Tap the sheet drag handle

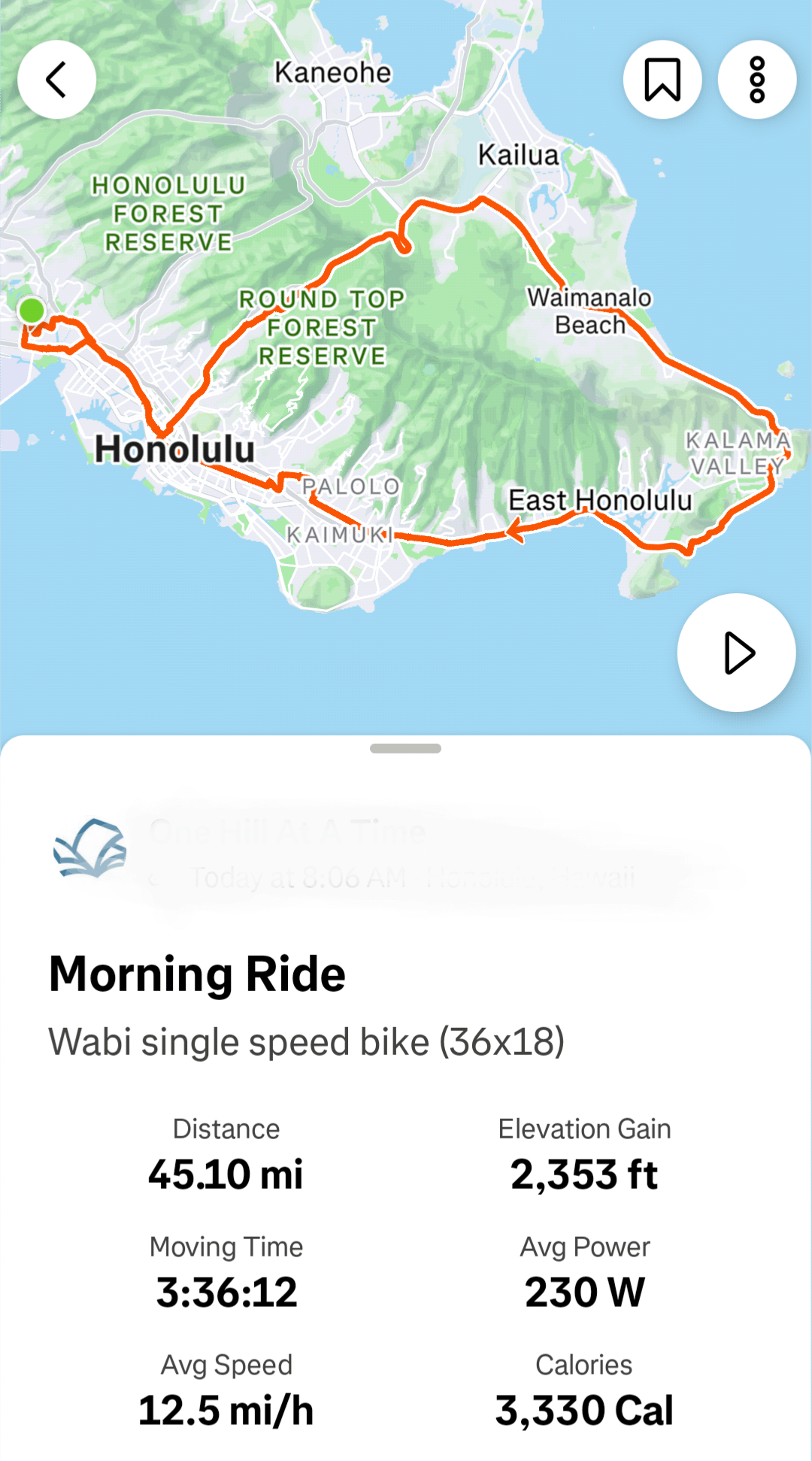405,748
